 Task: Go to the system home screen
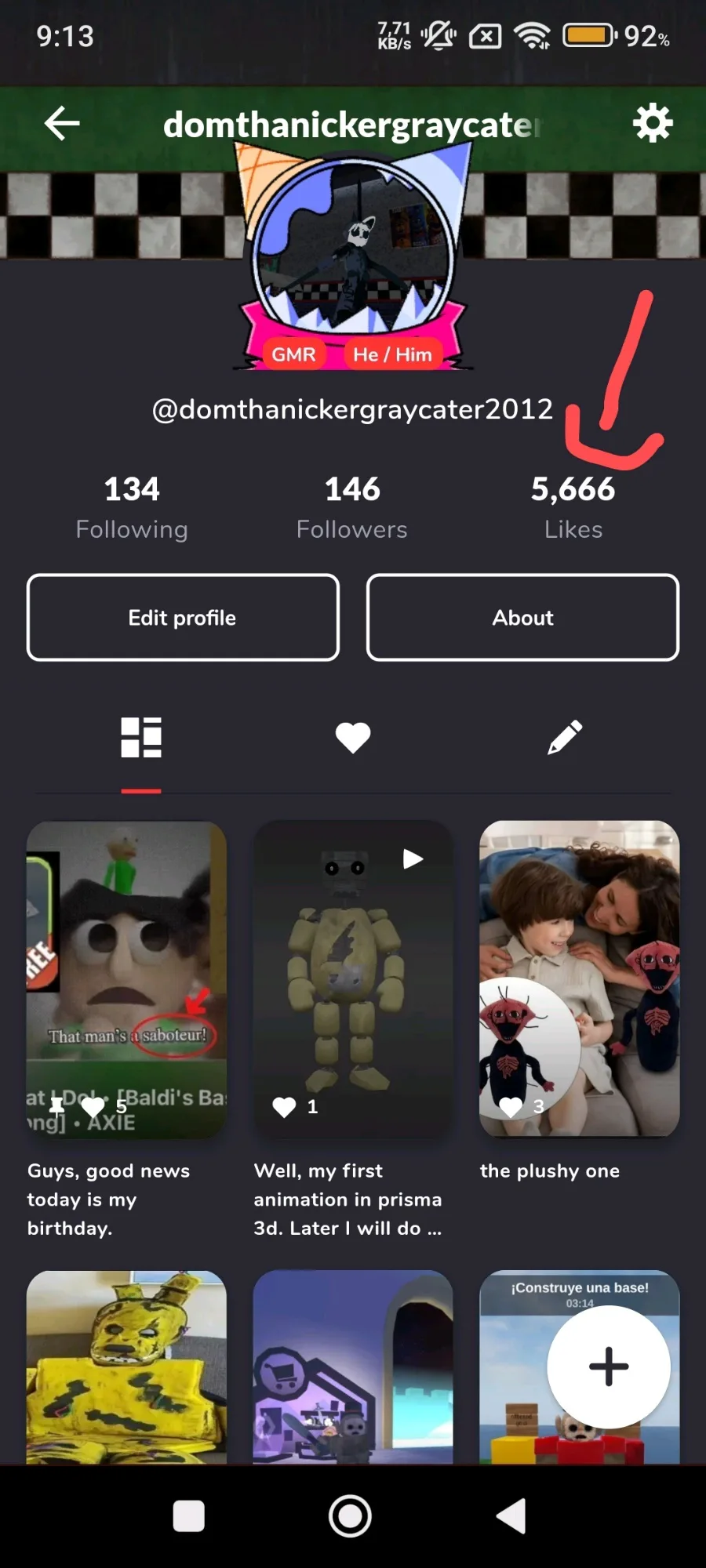350,1516
